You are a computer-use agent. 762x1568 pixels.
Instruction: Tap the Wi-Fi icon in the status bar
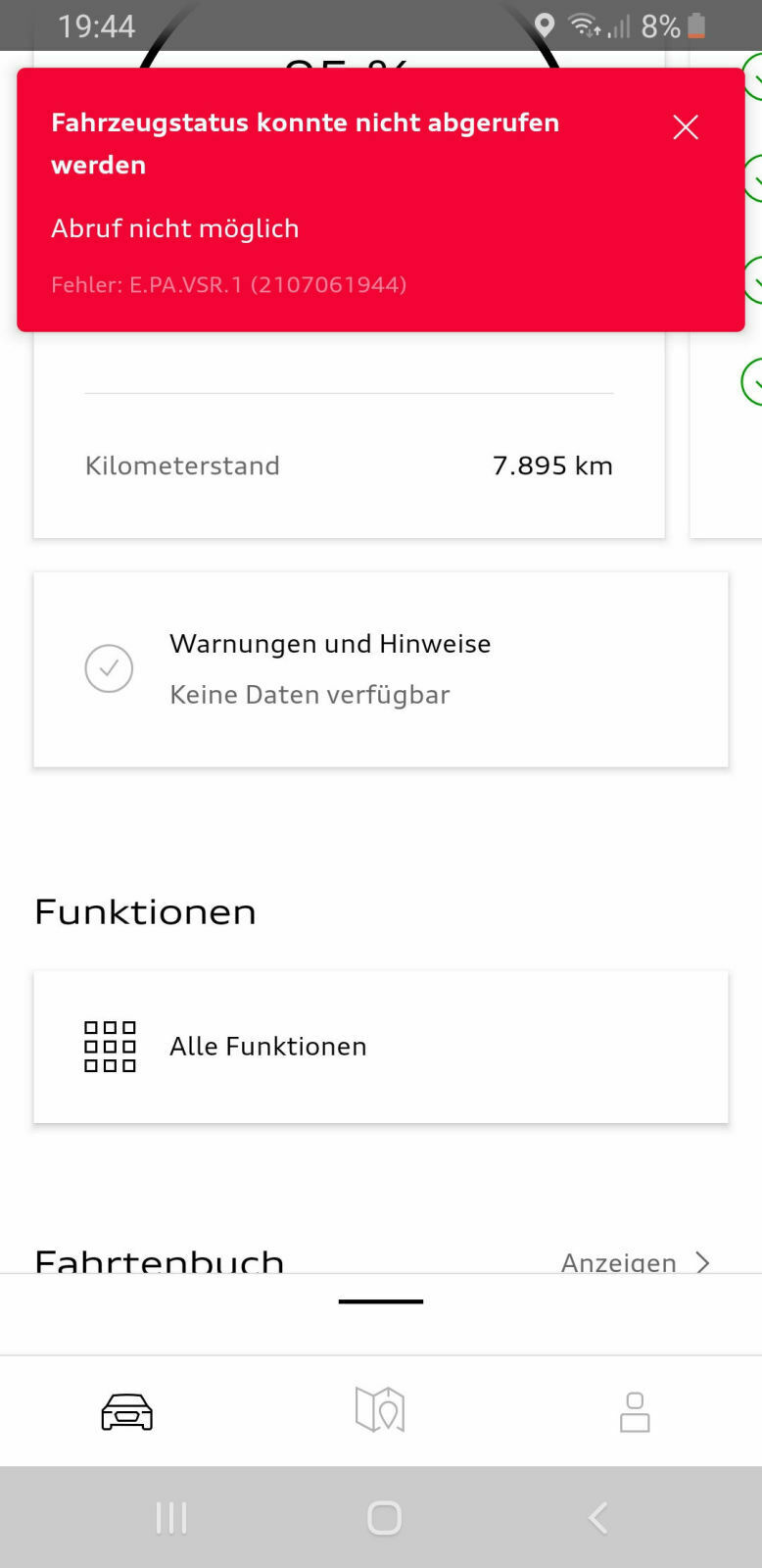[x=585, y=26]
